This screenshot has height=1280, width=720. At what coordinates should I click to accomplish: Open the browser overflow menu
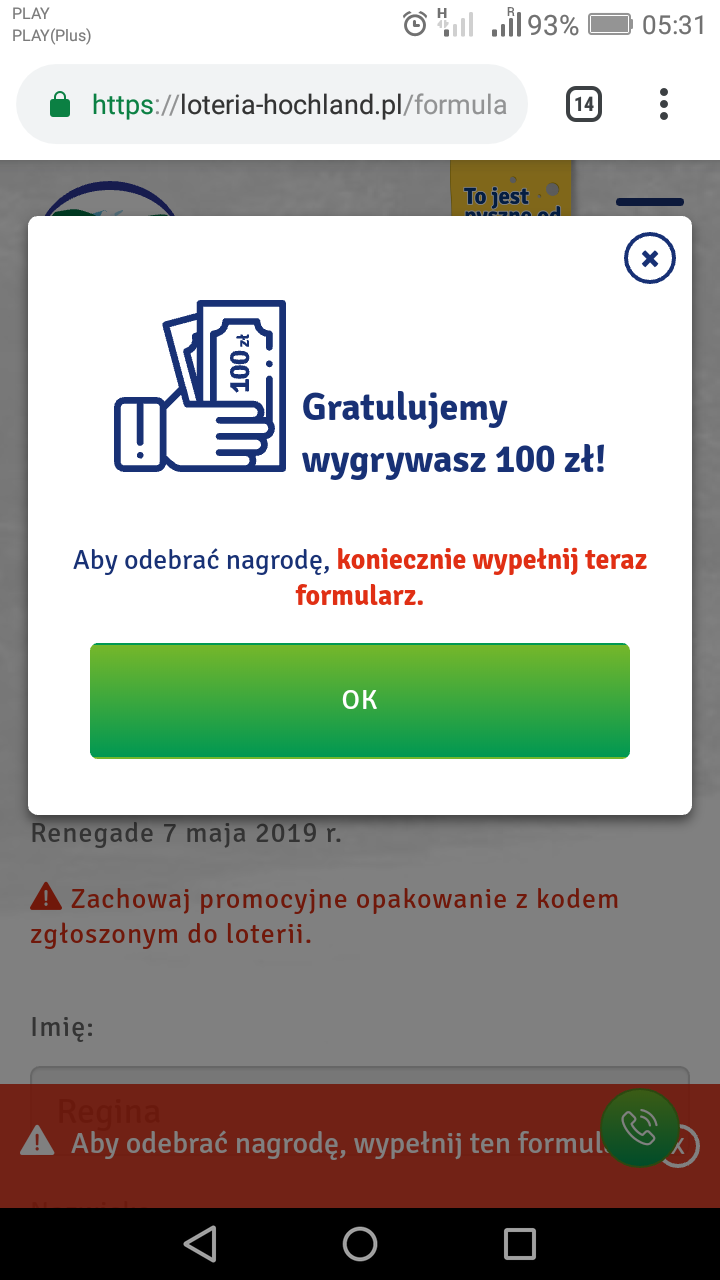coord(664,104)
